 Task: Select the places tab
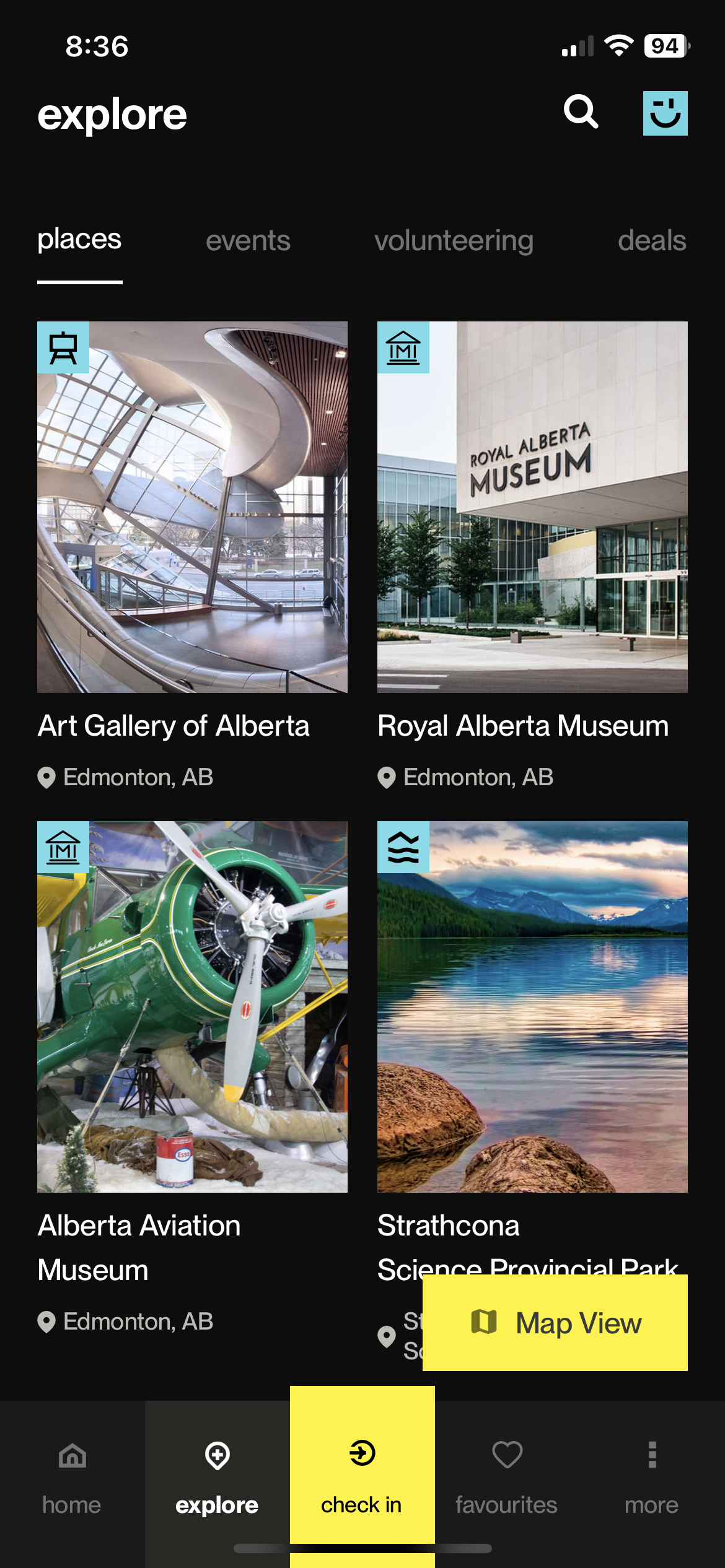79,239
